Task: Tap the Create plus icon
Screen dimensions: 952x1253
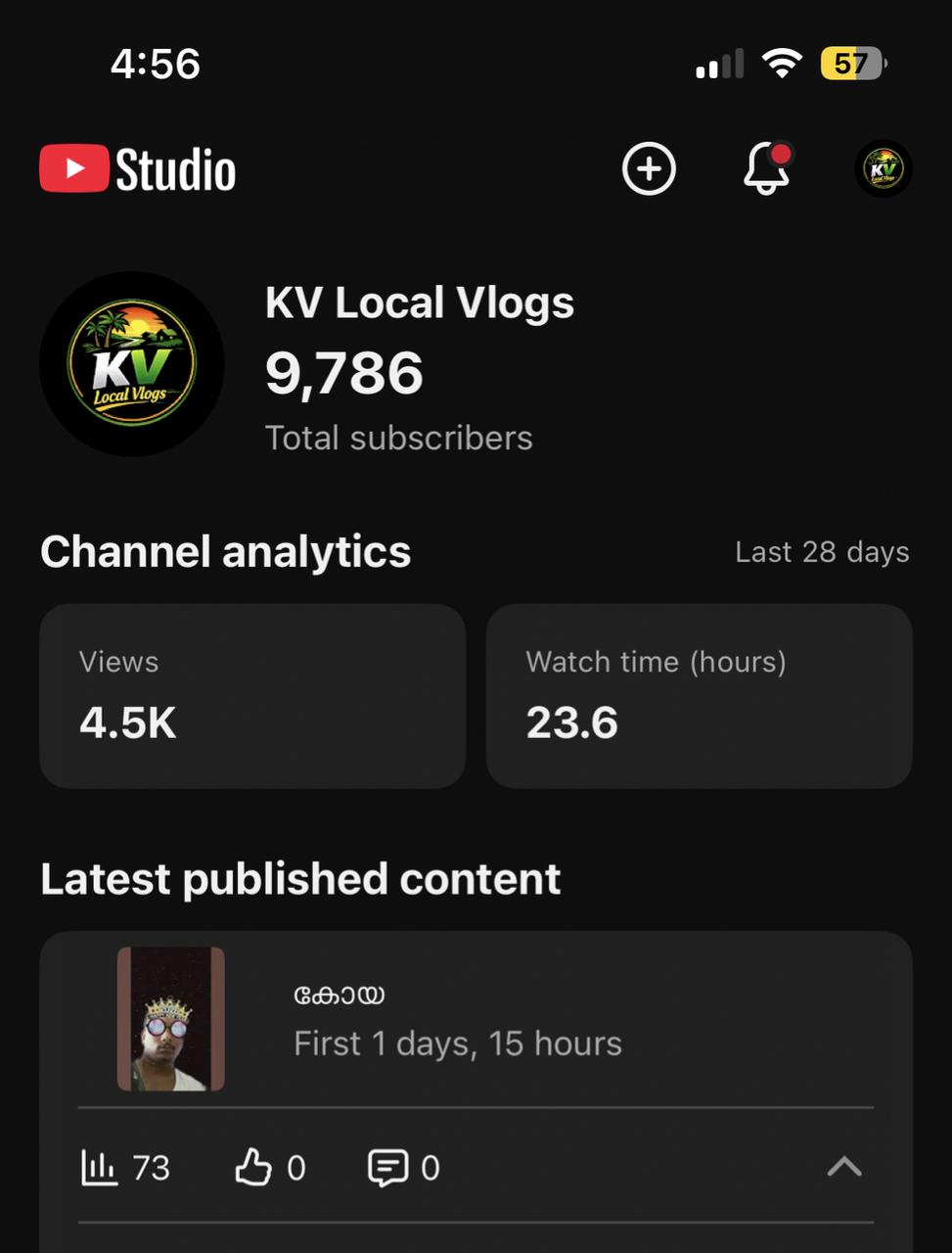Action: click(x=649, y=168)
